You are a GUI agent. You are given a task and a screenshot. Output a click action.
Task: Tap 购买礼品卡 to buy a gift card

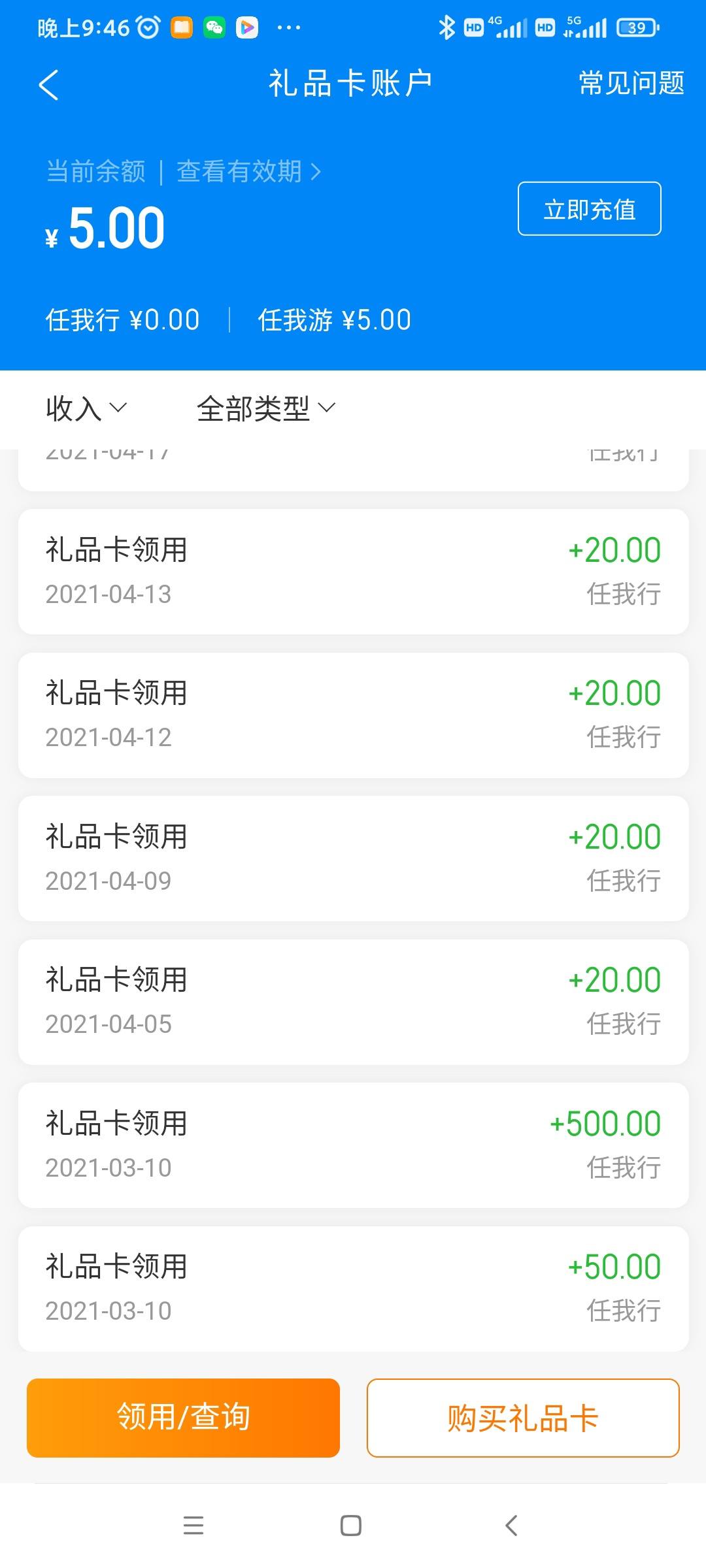pyautogui.click(x=523, y=1418)
